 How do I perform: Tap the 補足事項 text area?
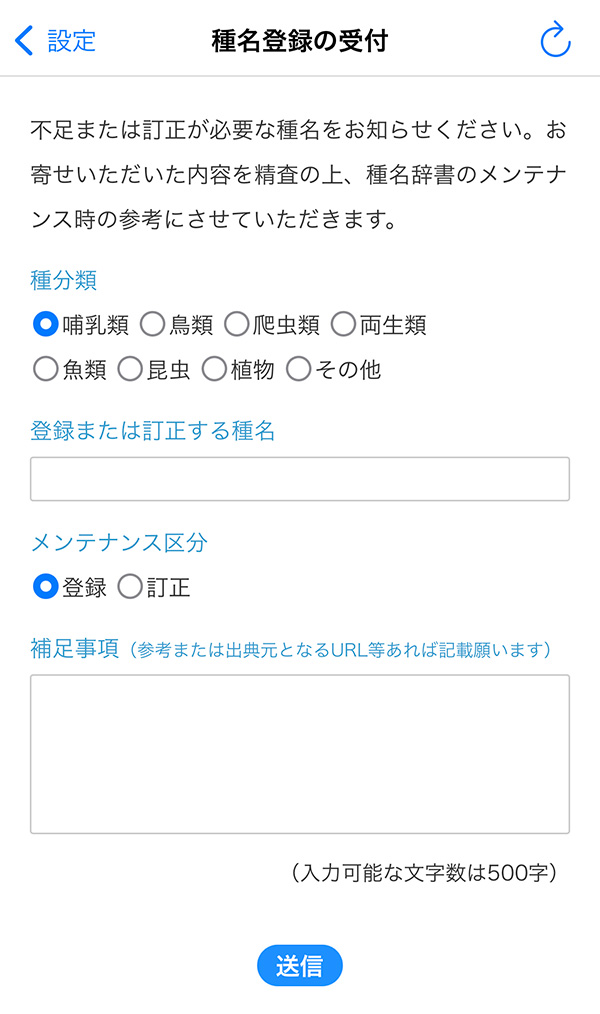300,754
